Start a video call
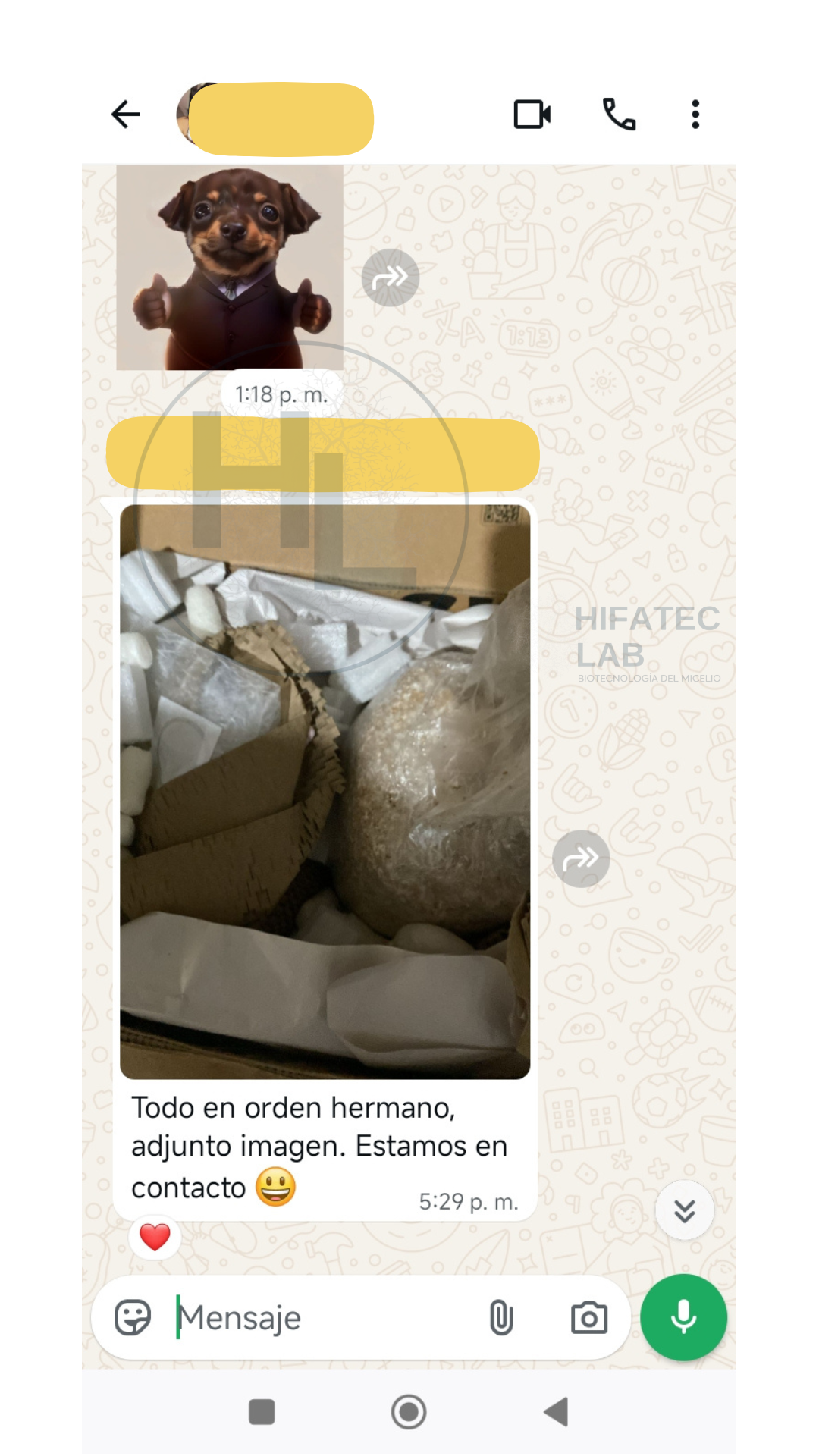 [x=532, y=115]
